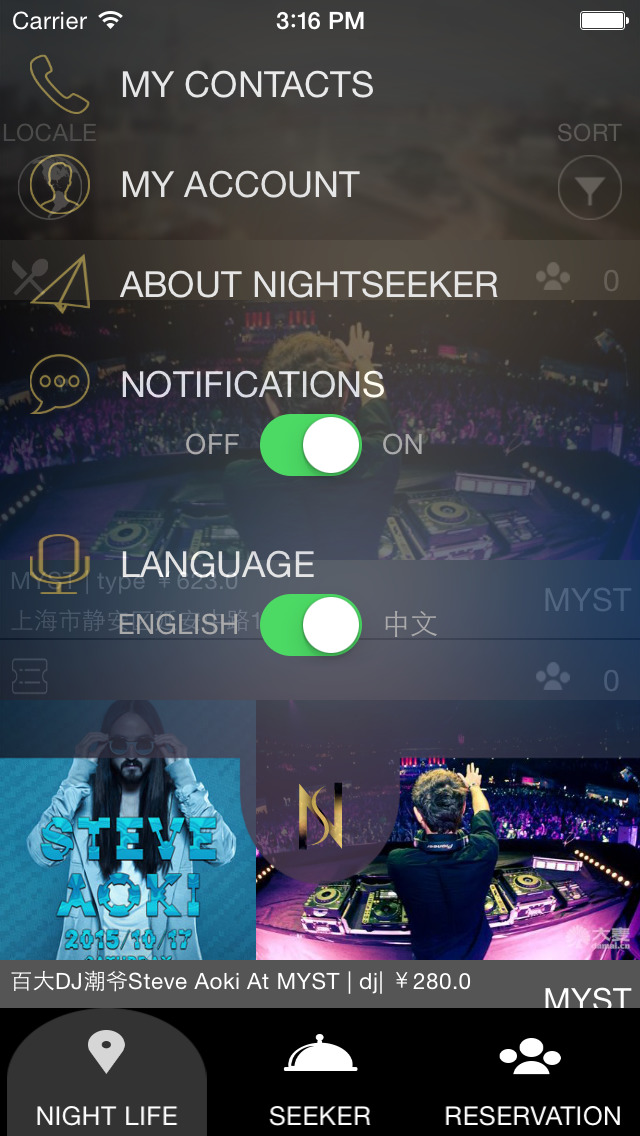
Task: Switch to the Seeker tab
Action: (x=320, y=1080)
